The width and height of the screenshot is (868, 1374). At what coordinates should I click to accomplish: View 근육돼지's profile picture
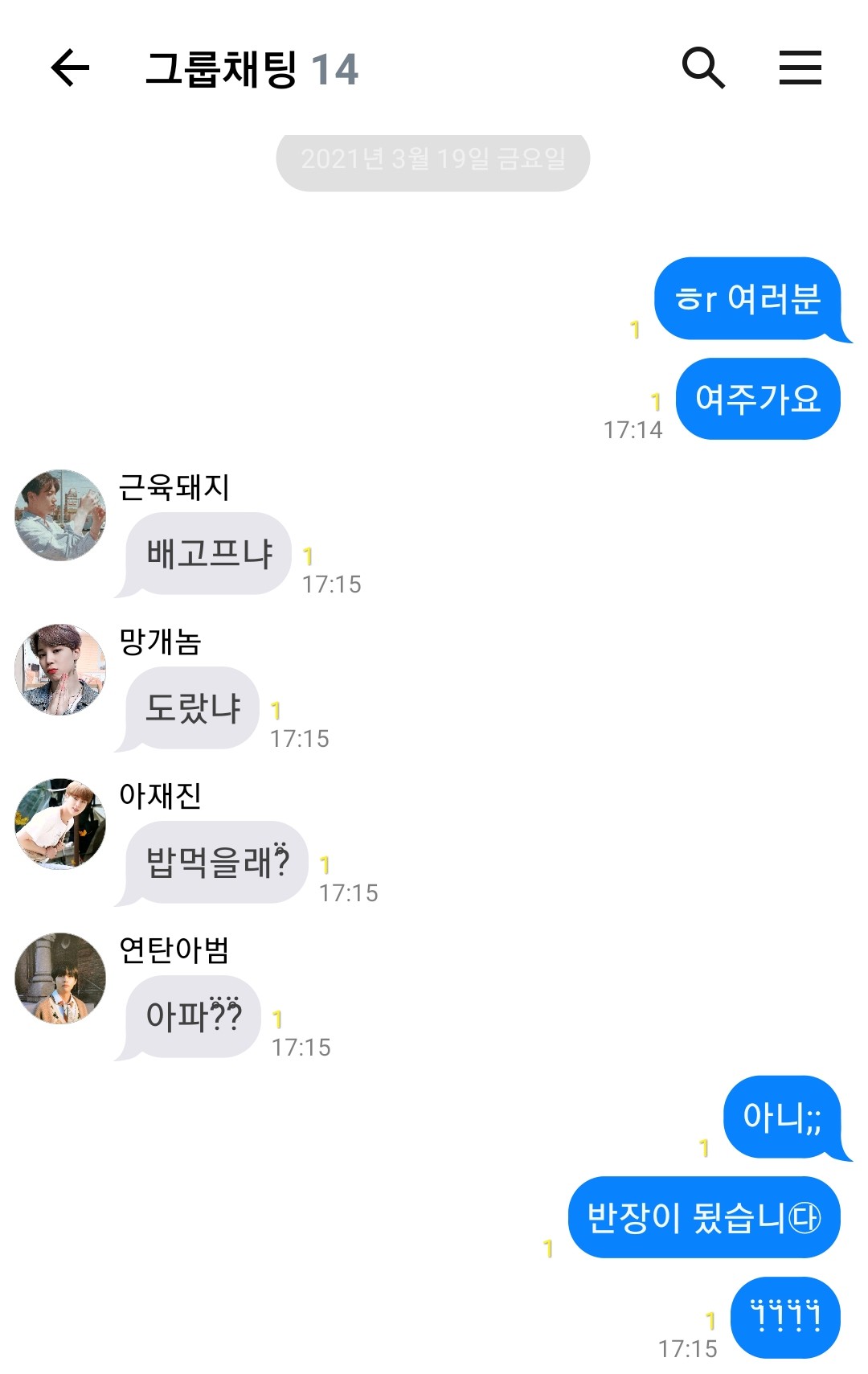click(60, 515)
